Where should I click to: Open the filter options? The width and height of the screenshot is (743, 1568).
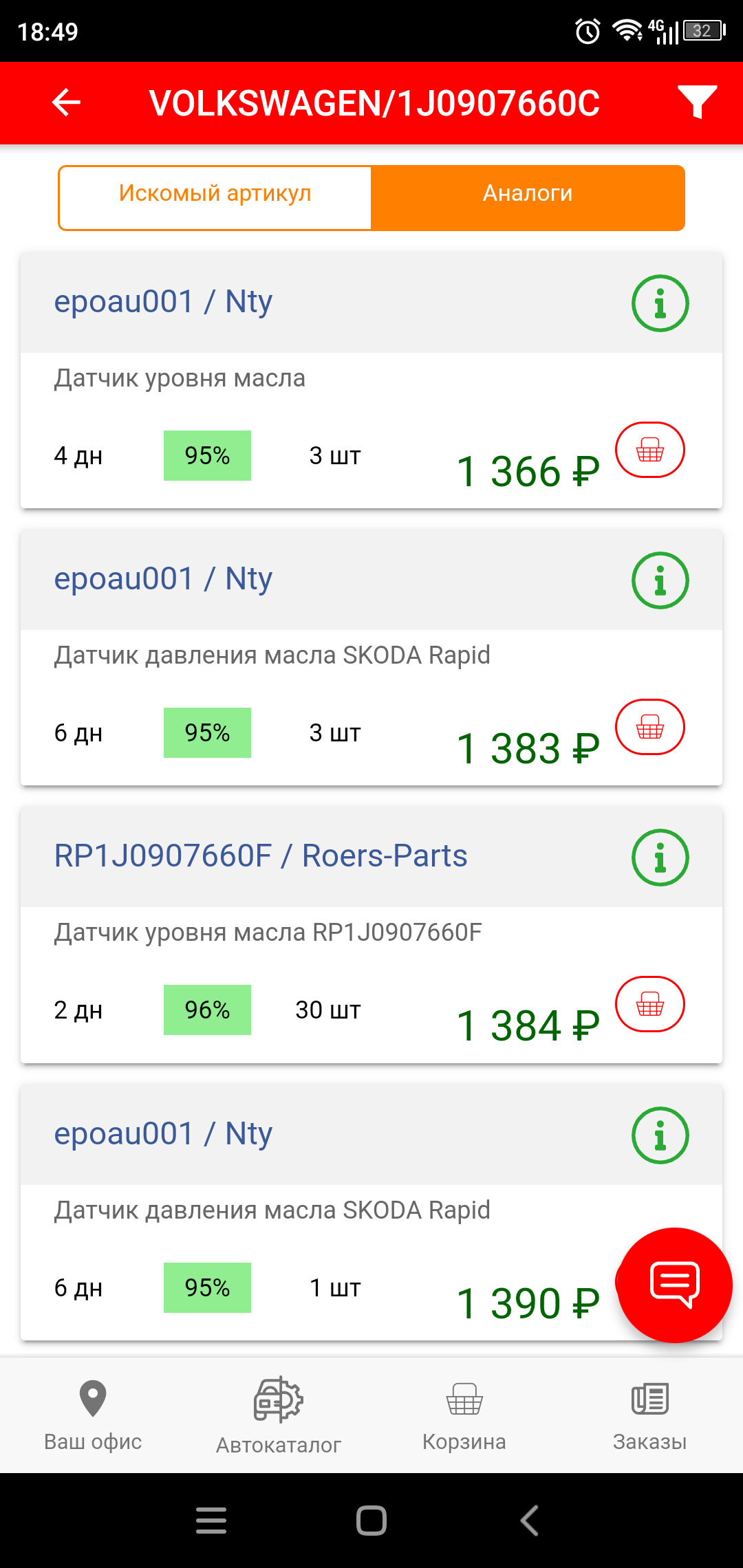click(697, 102)
